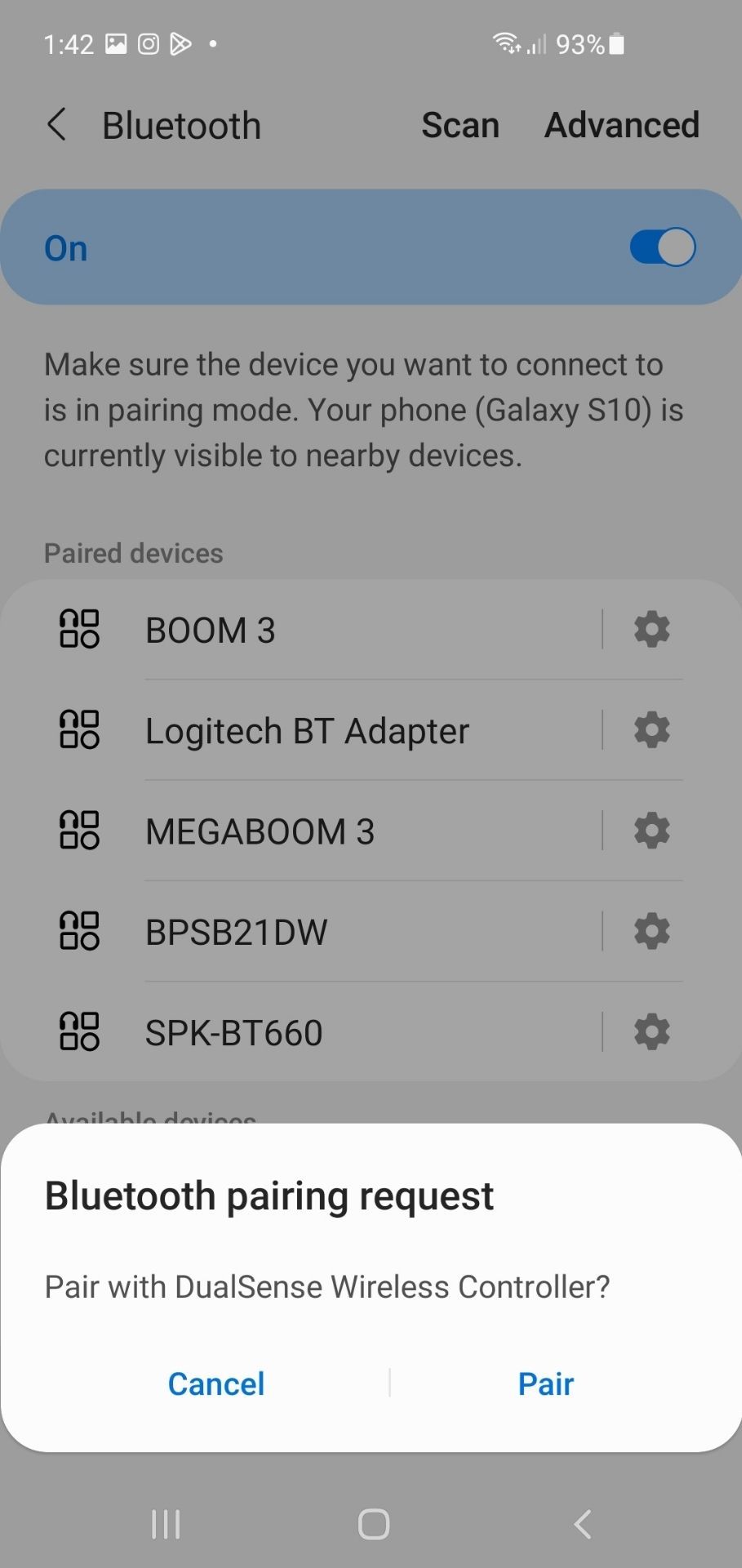Open settings for MEGABOOM 3
This screenshot has height=1568, width=742.
click(x=651, y=831)
